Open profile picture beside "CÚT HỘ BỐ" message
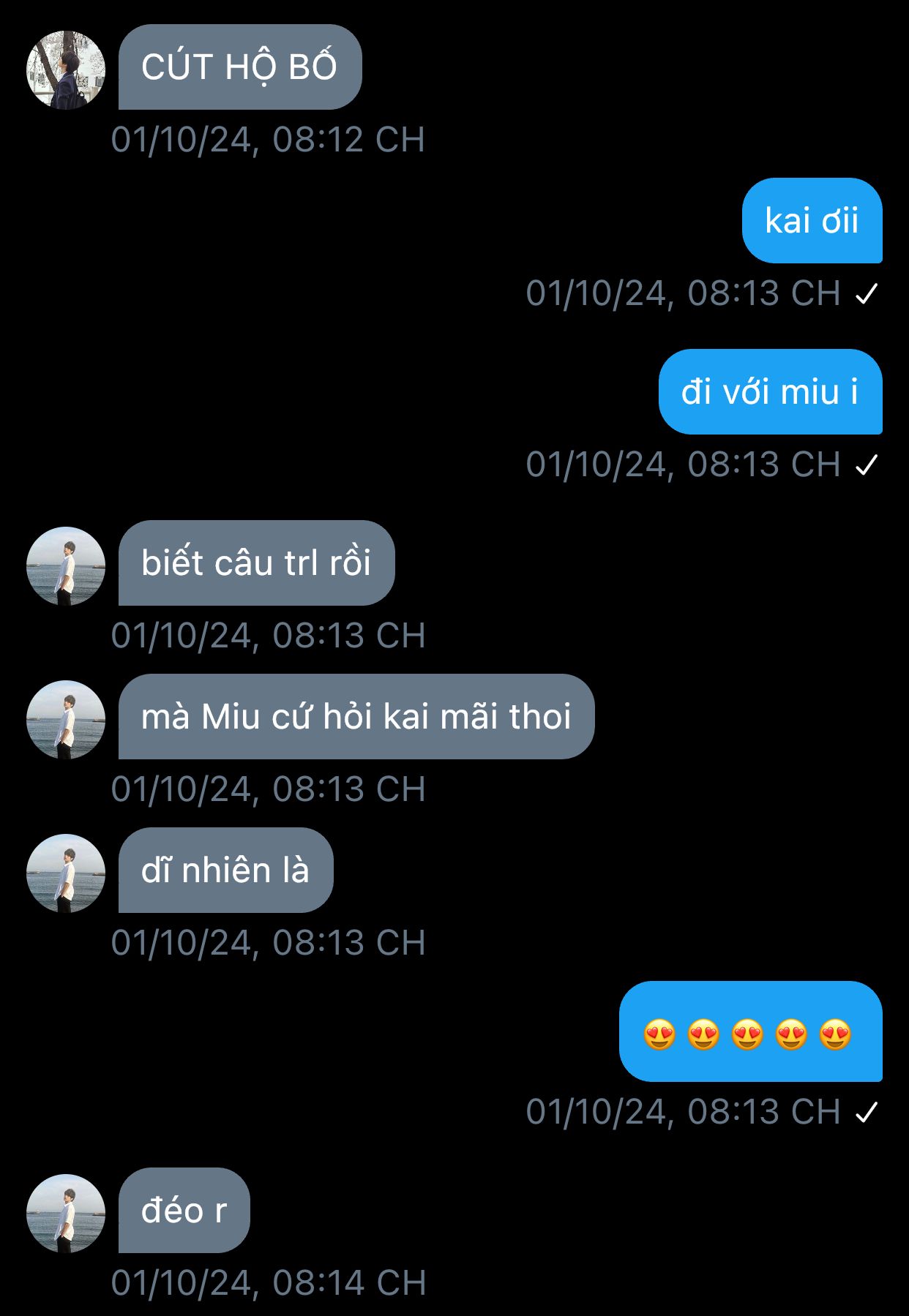Screen dimensions: 909x1316 (x=66, y=70)
